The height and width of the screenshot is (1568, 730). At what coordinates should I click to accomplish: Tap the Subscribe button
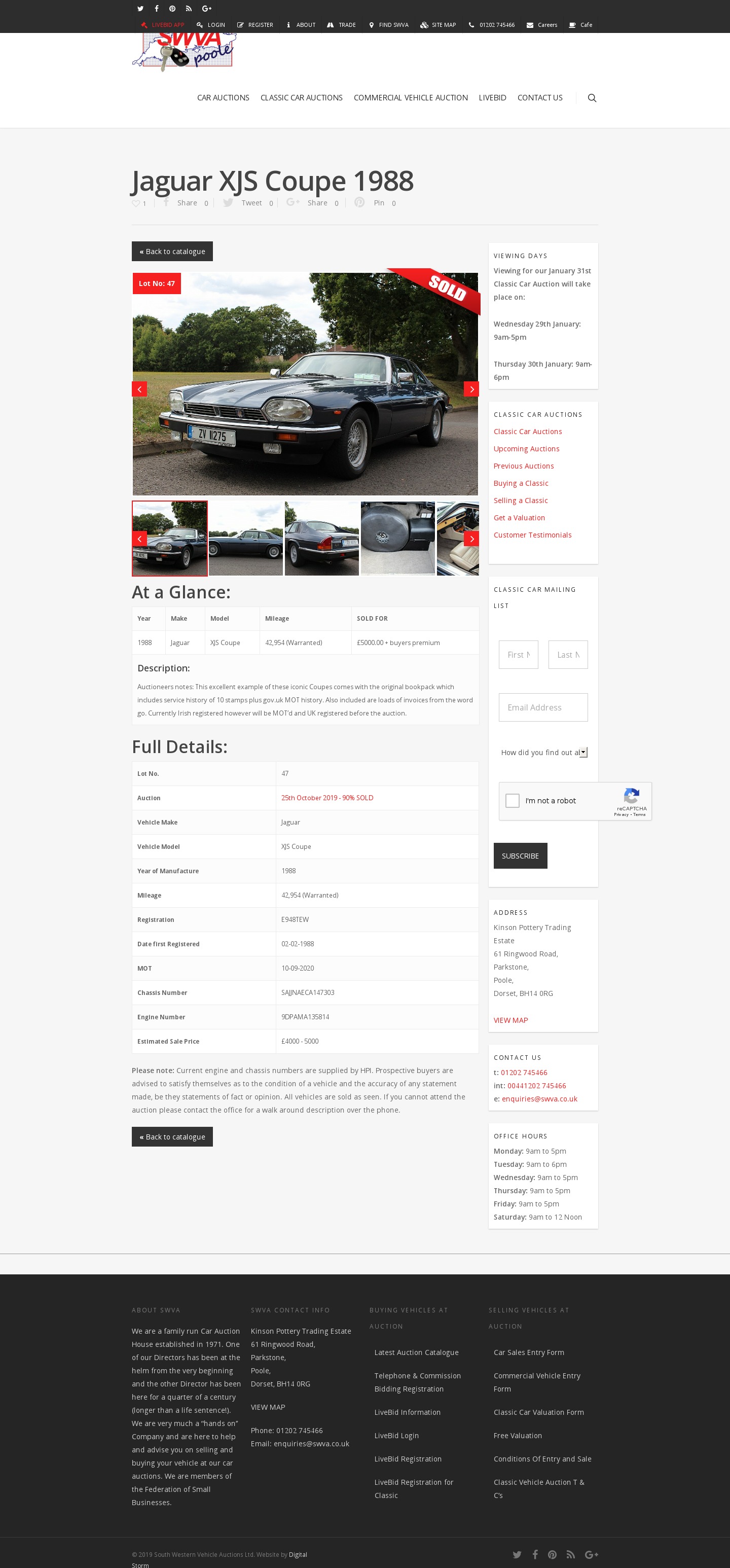pyautogui.click(x=520, y=856)
